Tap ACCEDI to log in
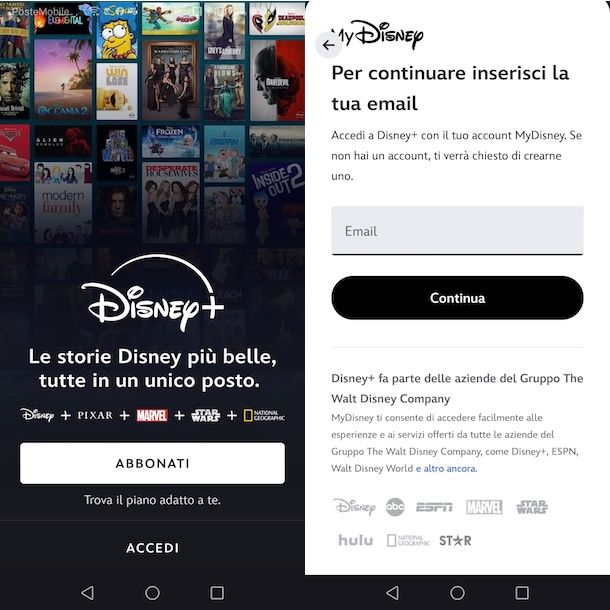The height and width of the screenshot is (610, 610). click(x=152, y=548)
